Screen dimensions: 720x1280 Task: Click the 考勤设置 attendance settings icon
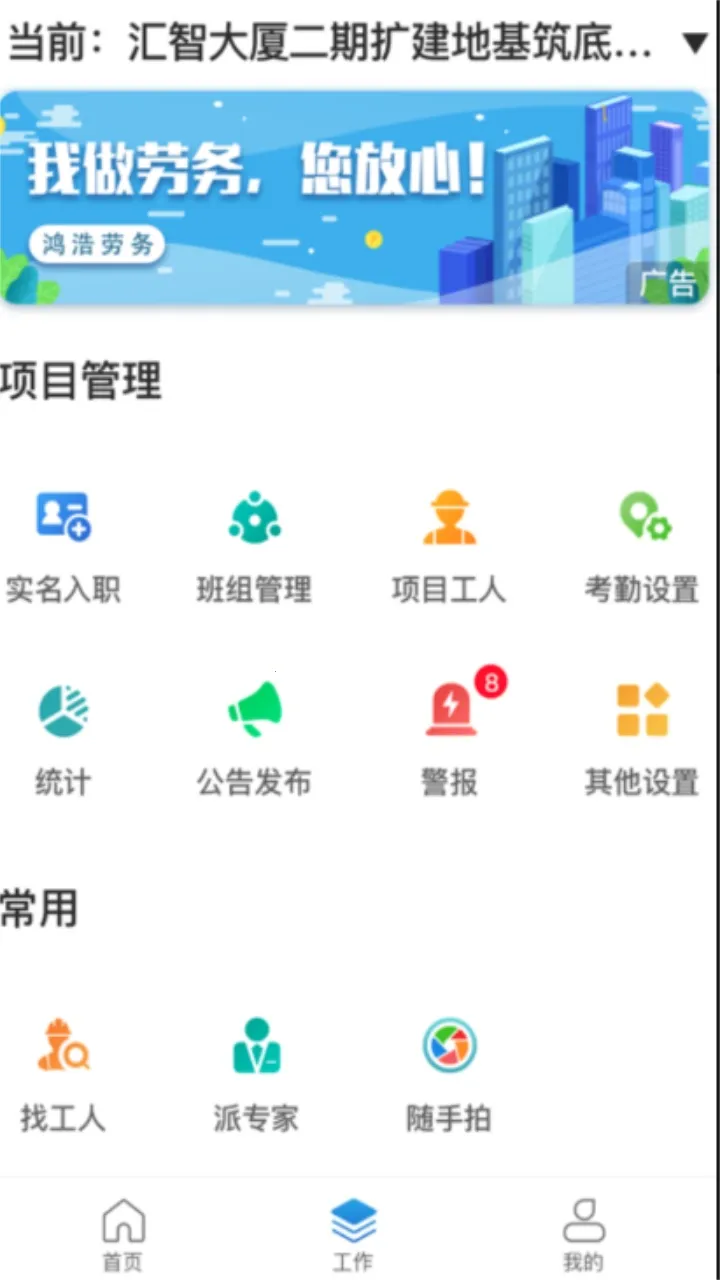coord(643,516)
